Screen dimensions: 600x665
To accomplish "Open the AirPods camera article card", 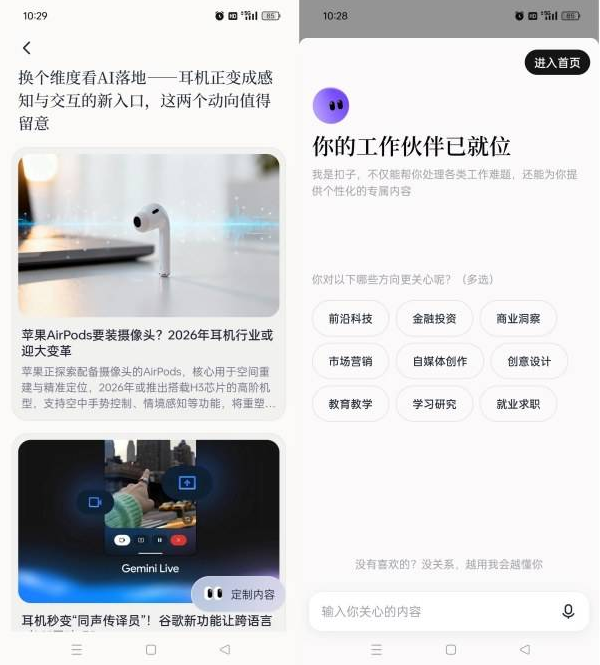I will coord(149,283).
